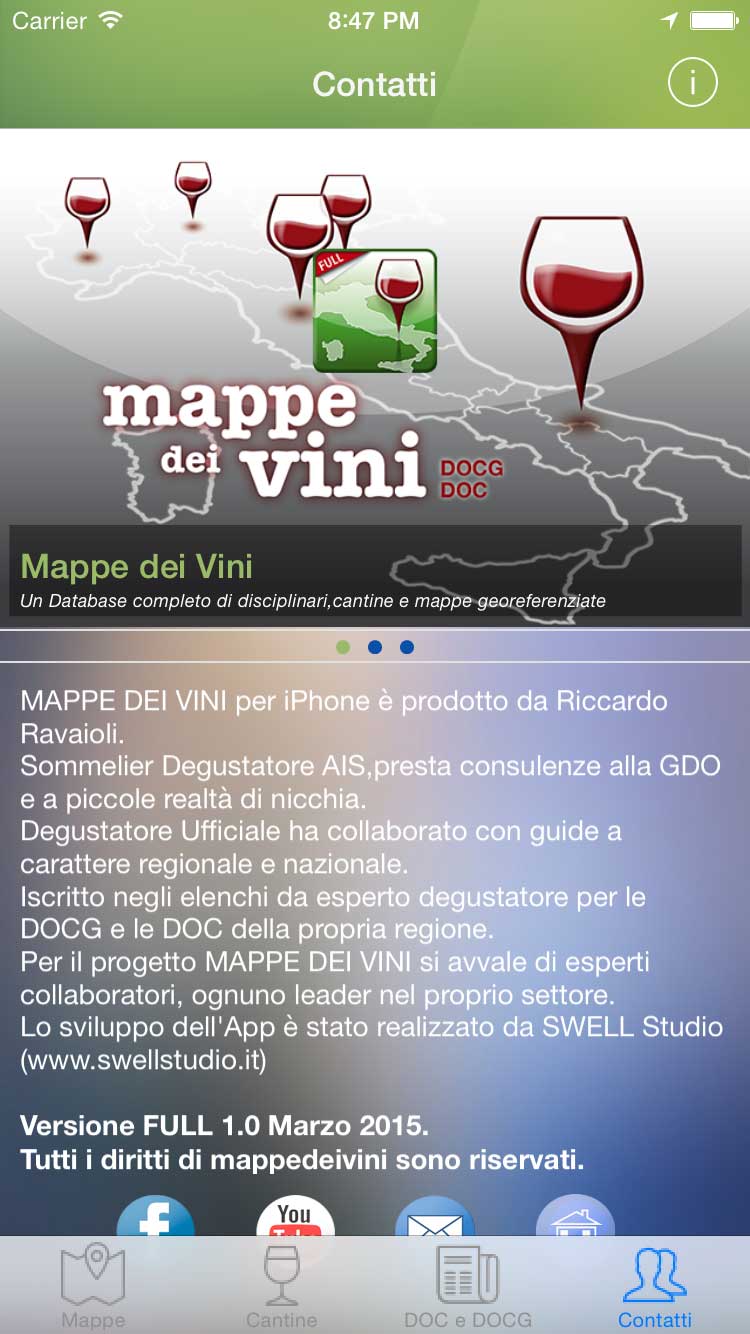Image resolution: width=750 pixels, height=1334 pixels.
Task: Switch to the Mappe tab
Action: [x=94, y=1285]
